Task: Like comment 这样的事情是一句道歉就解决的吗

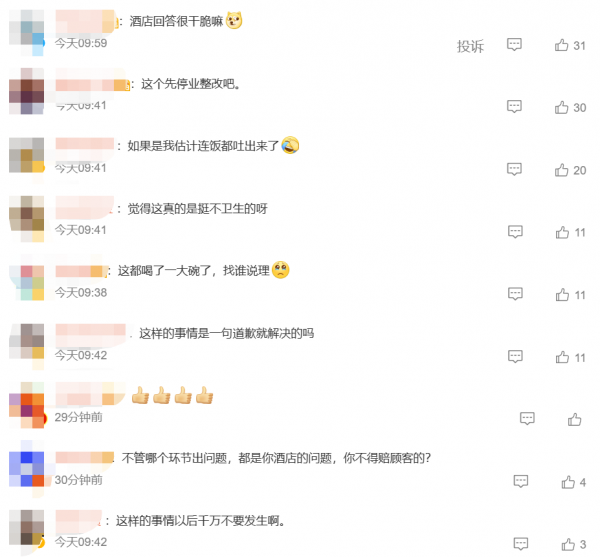Action: pyautogui.click(x=562, y=356)
